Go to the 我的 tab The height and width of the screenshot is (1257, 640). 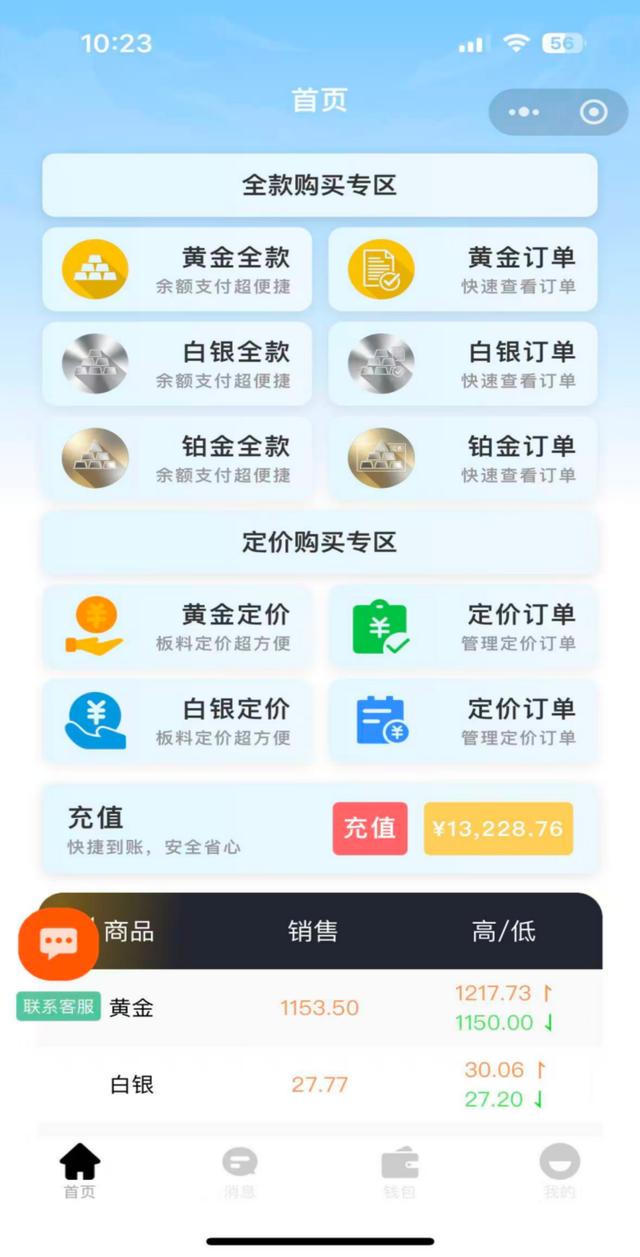tap(559, 1172)
